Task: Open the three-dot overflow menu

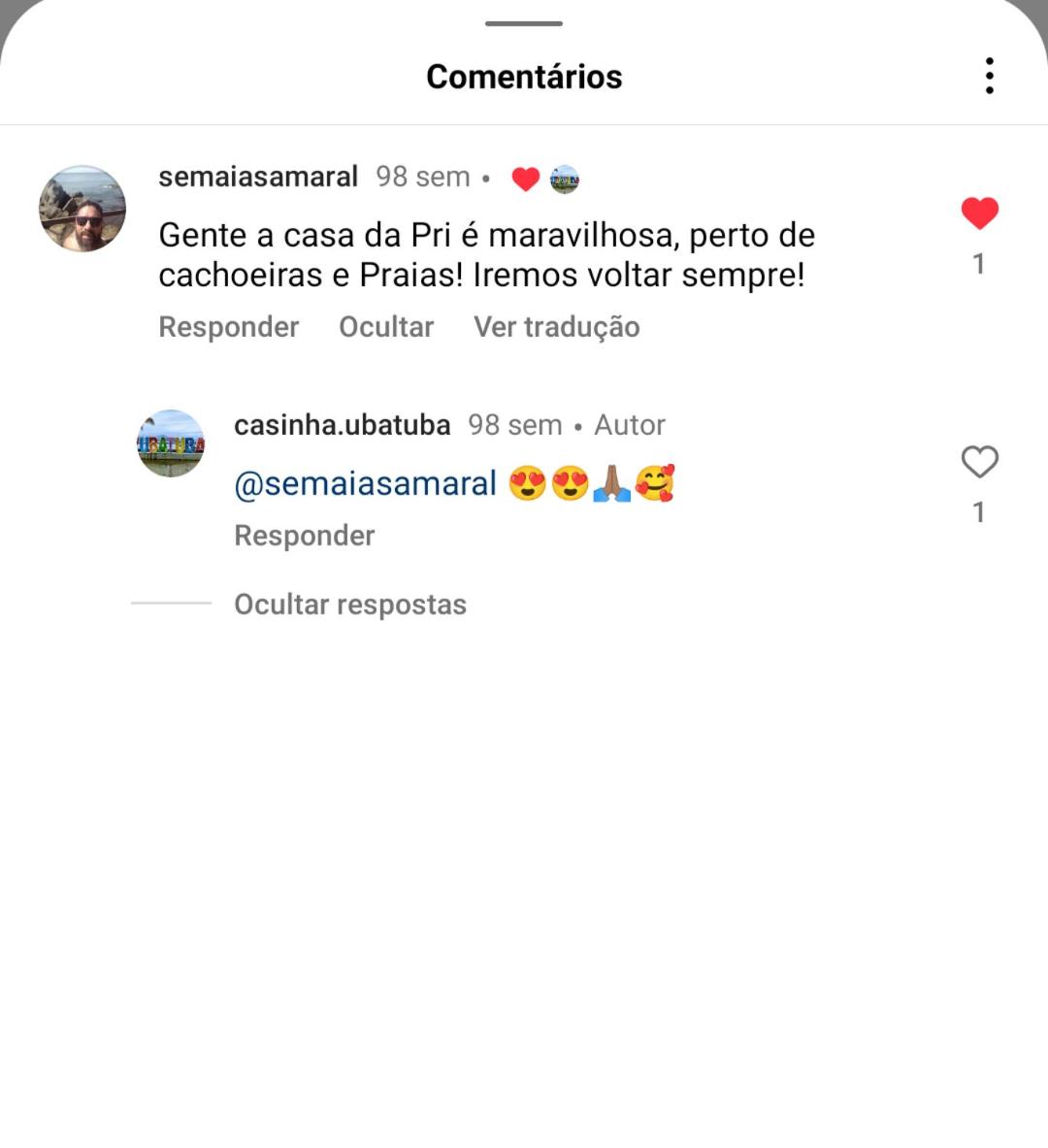Action: coord(989,76)
